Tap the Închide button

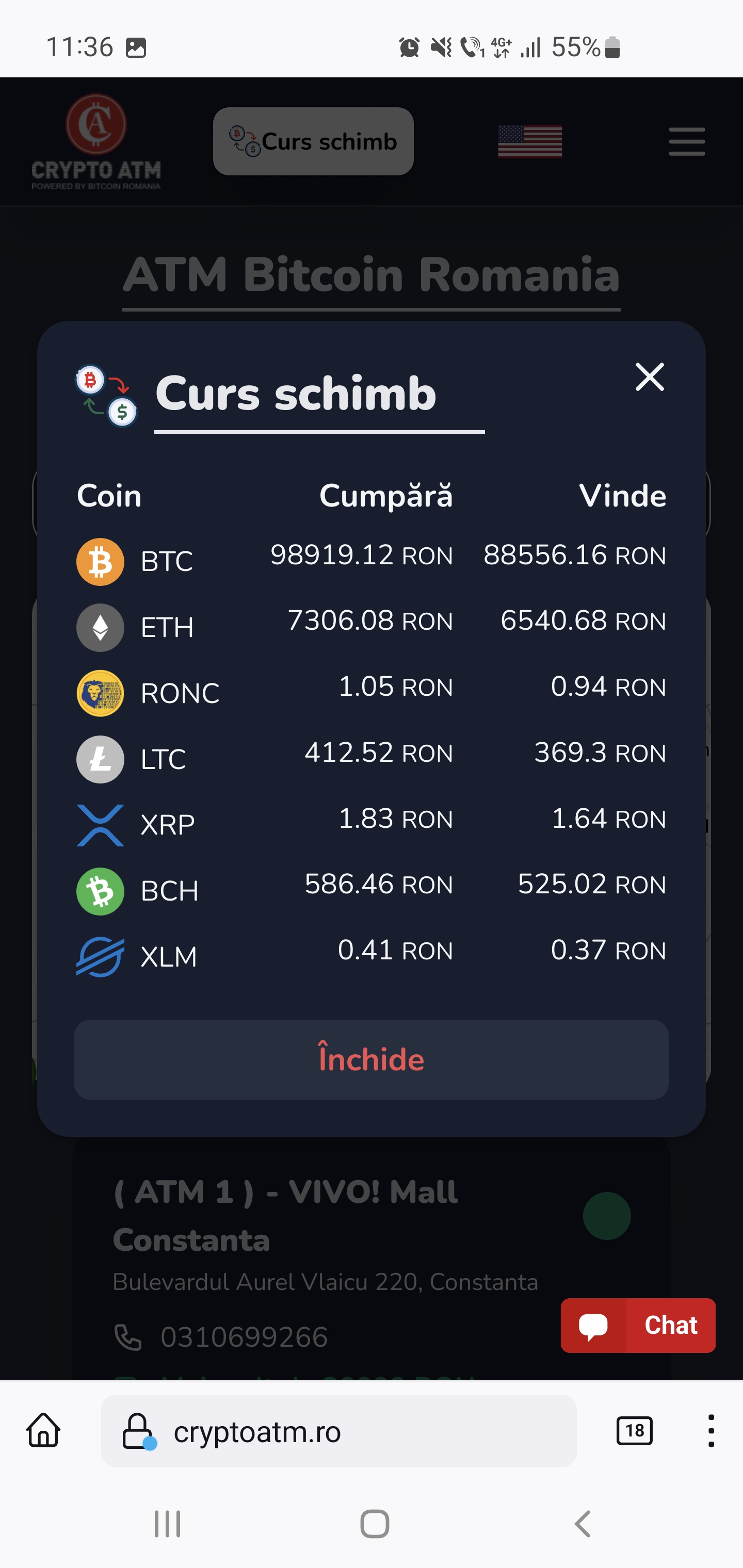tap(371, 1059)
